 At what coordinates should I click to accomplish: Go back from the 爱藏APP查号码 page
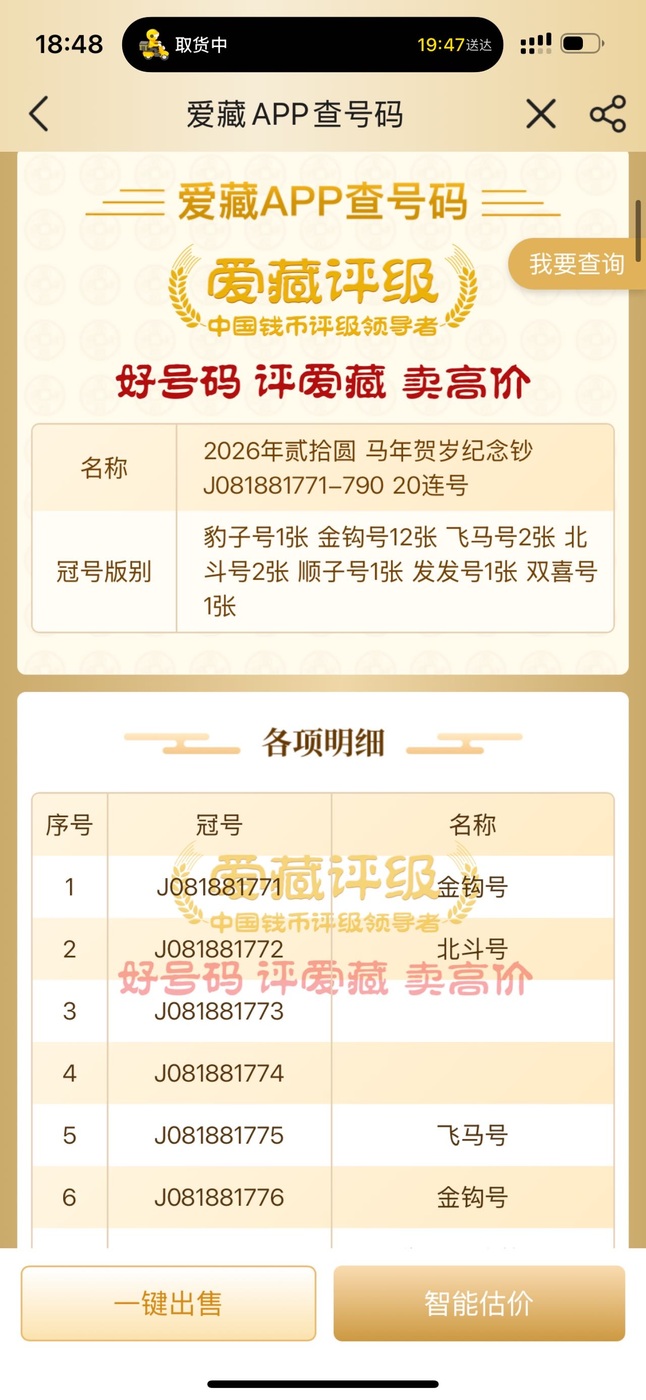click(x=39, y=114)
